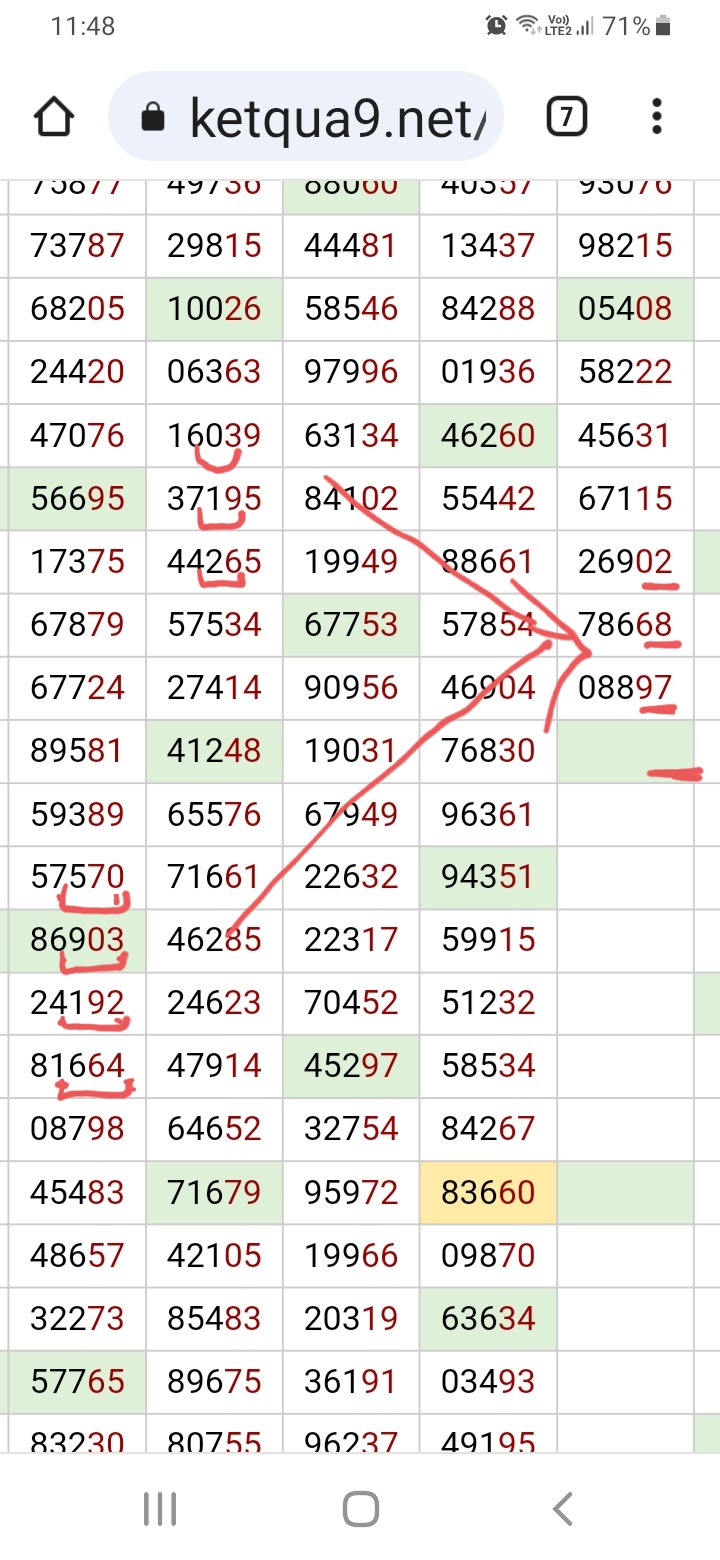Go back with the system back button
Image resolution: width=720 pixels, height=1560 pixels.
coord(563,1508)
